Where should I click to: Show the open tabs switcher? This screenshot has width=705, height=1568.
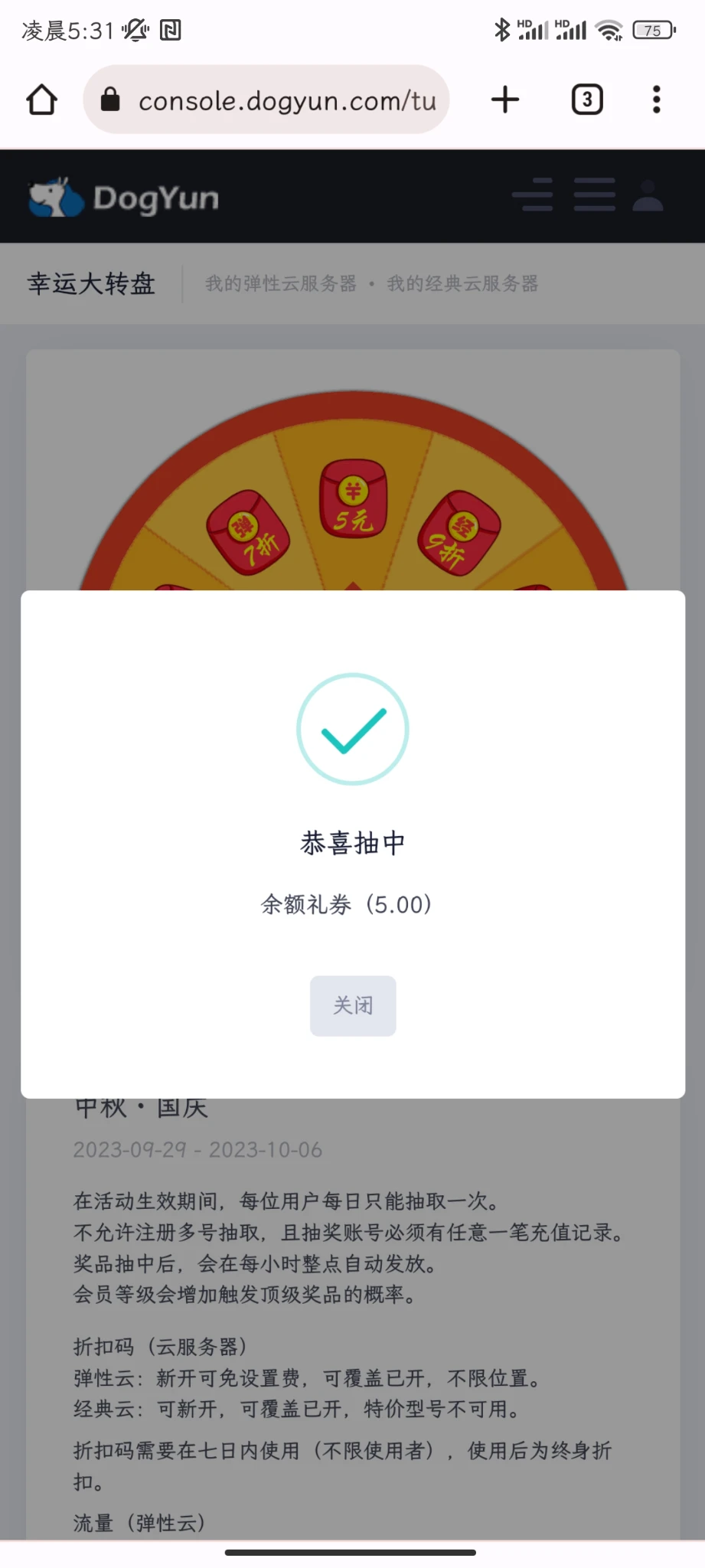587,100
